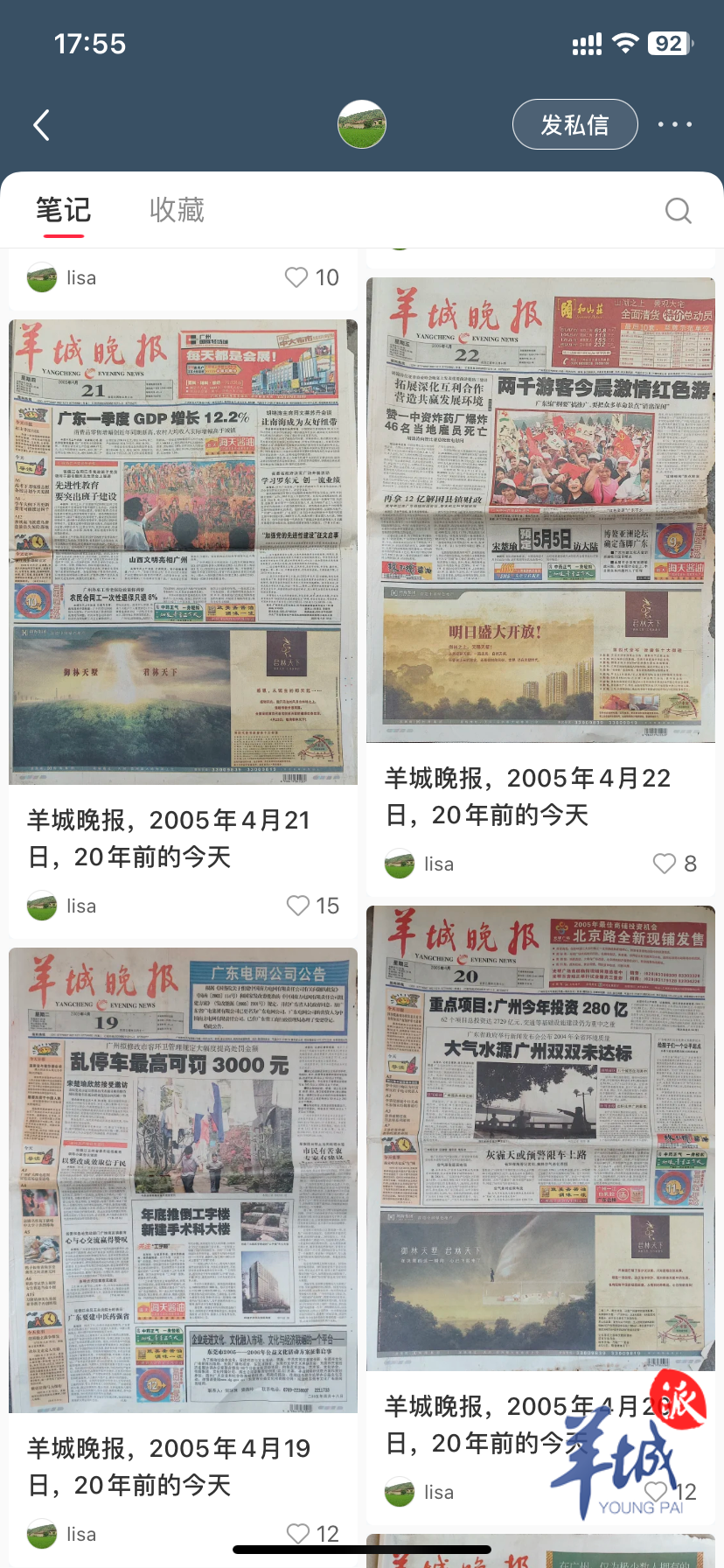Search this user's notes
This screenshot has width=724, height=1568.
(678, 211)
